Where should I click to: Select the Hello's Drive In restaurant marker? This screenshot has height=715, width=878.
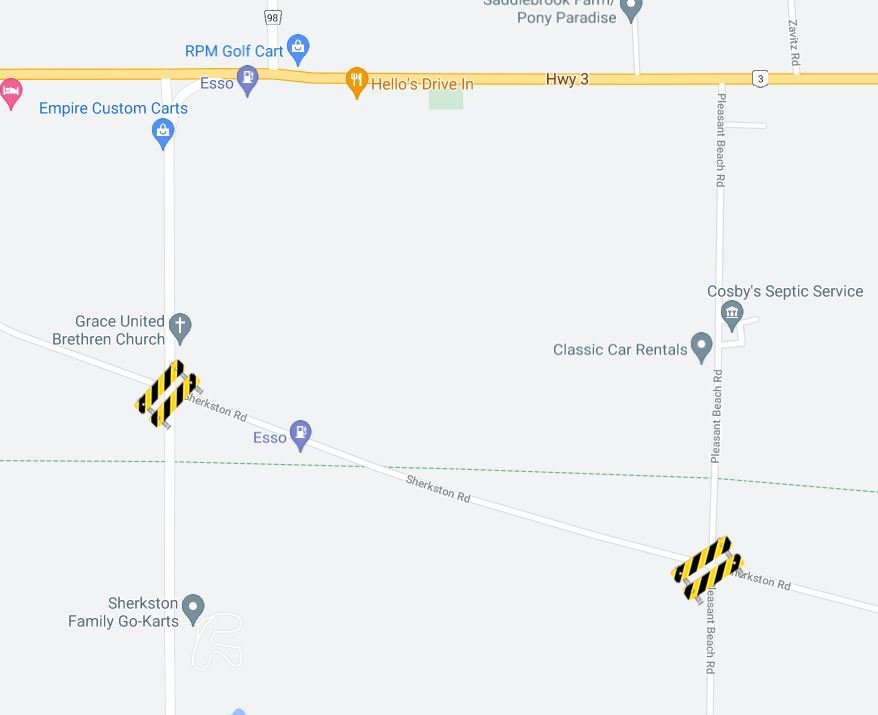coord(356,82)
